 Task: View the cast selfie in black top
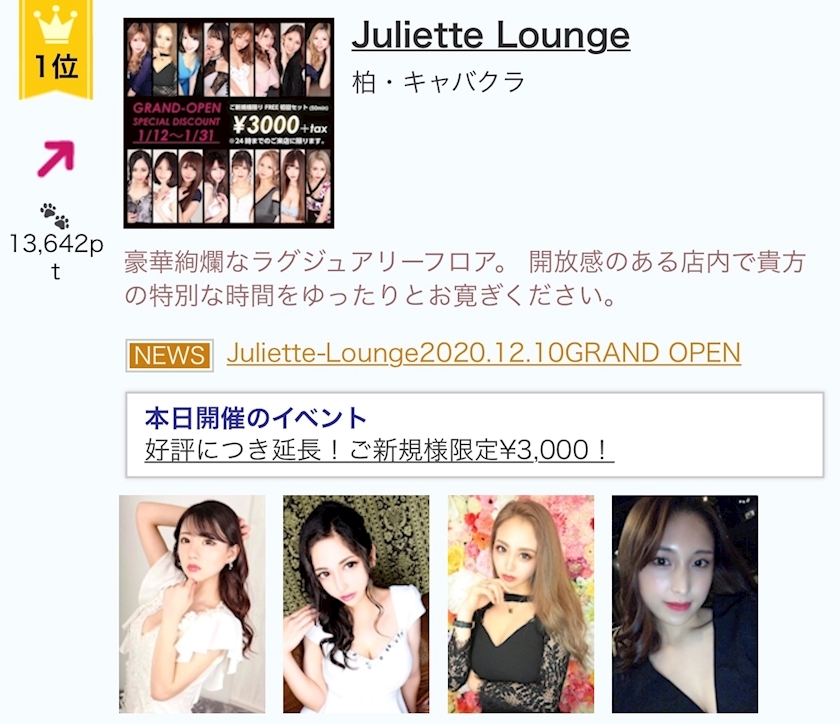pyautogui.click(x=684, y=603)
